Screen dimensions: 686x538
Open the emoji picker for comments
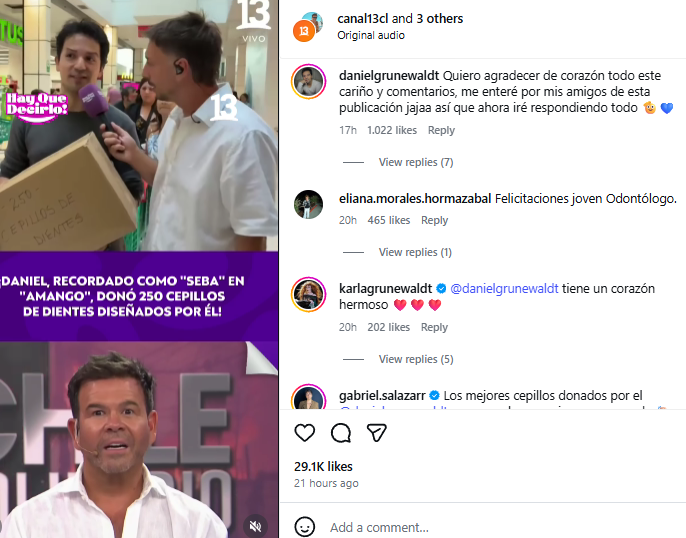(x=305, y=527)
